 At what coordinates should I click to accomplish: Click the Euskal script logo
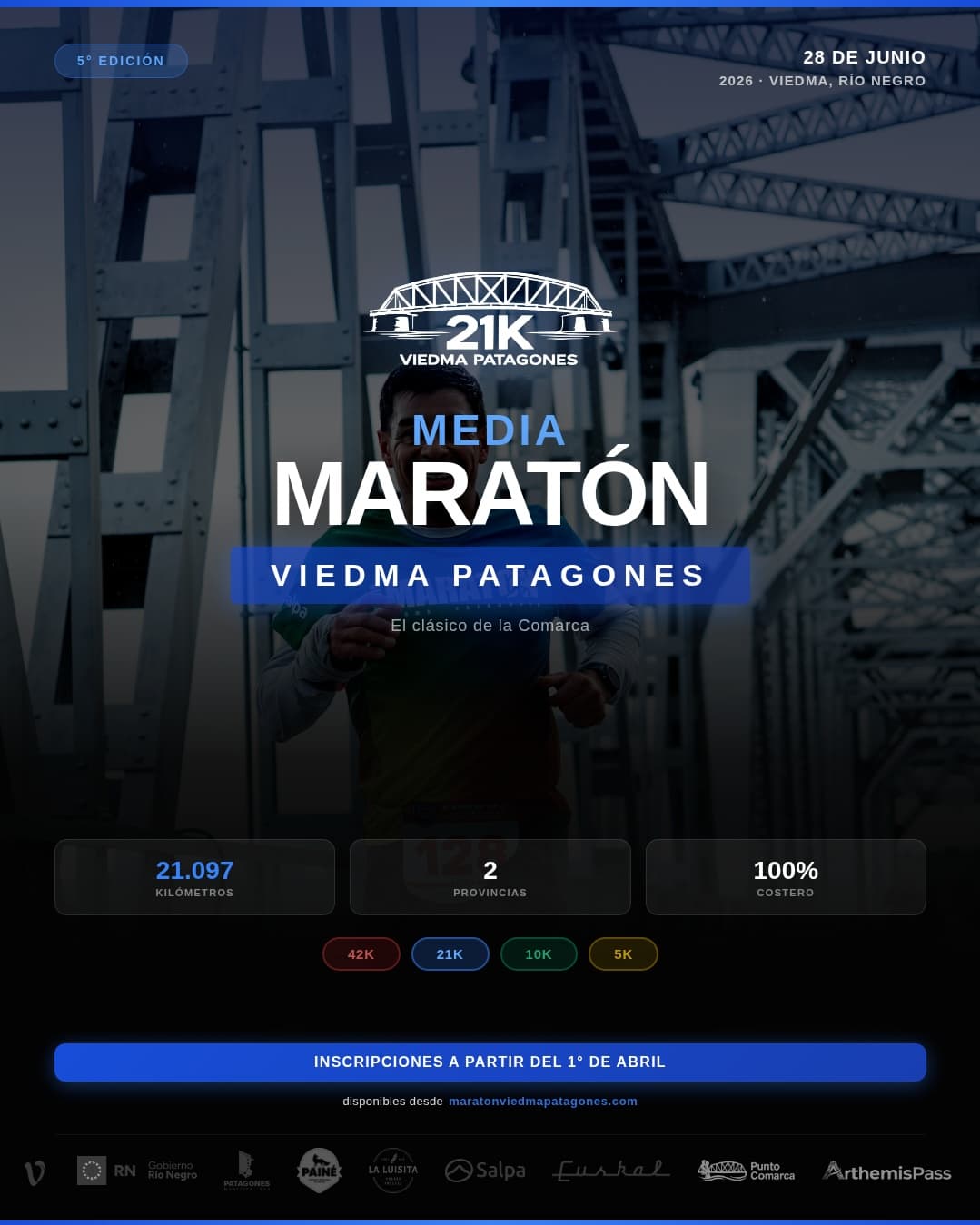click(611, 1171)
